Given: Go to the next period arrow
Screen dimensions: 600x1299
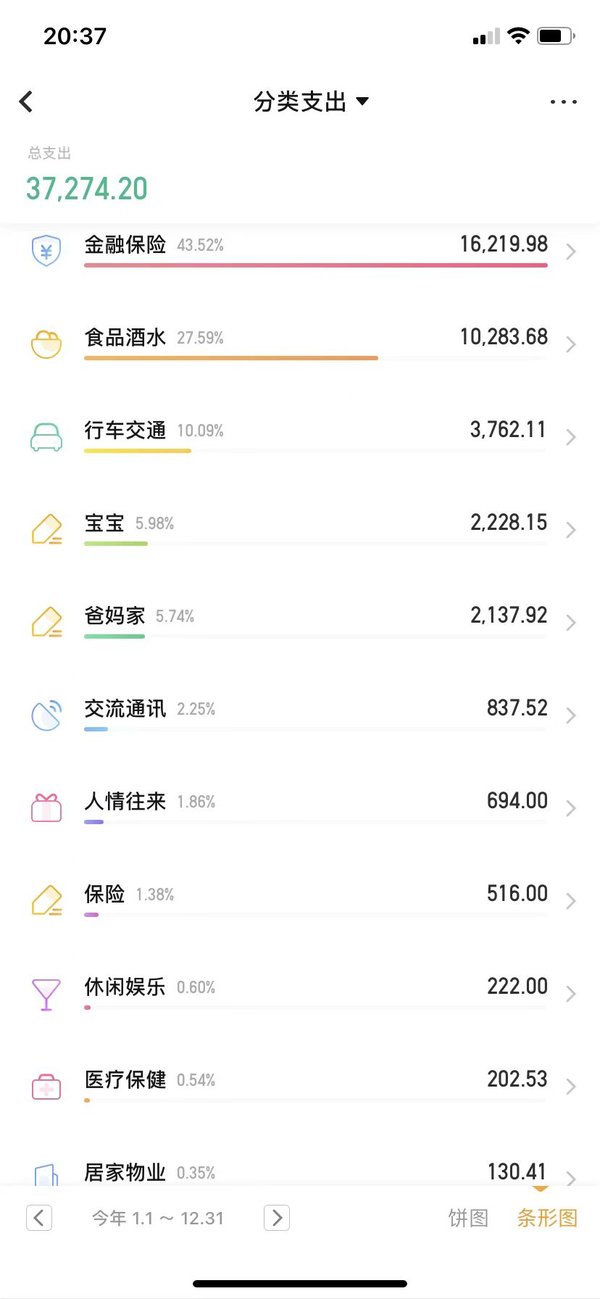Looking at the screenshot, I should (277, 1218).
